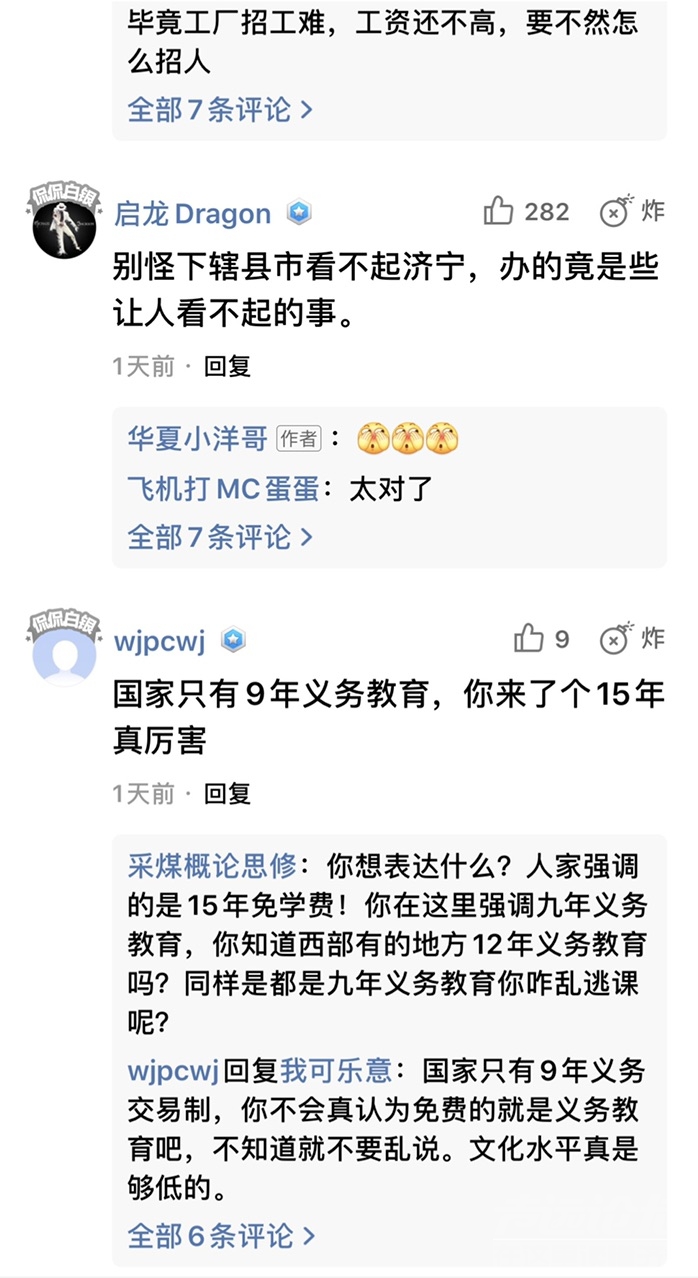Image resolution: width=698 pixels, height=1278 pixels.
Task: Open 华夏小洋哥 author profile
Action: click(197, 438)
